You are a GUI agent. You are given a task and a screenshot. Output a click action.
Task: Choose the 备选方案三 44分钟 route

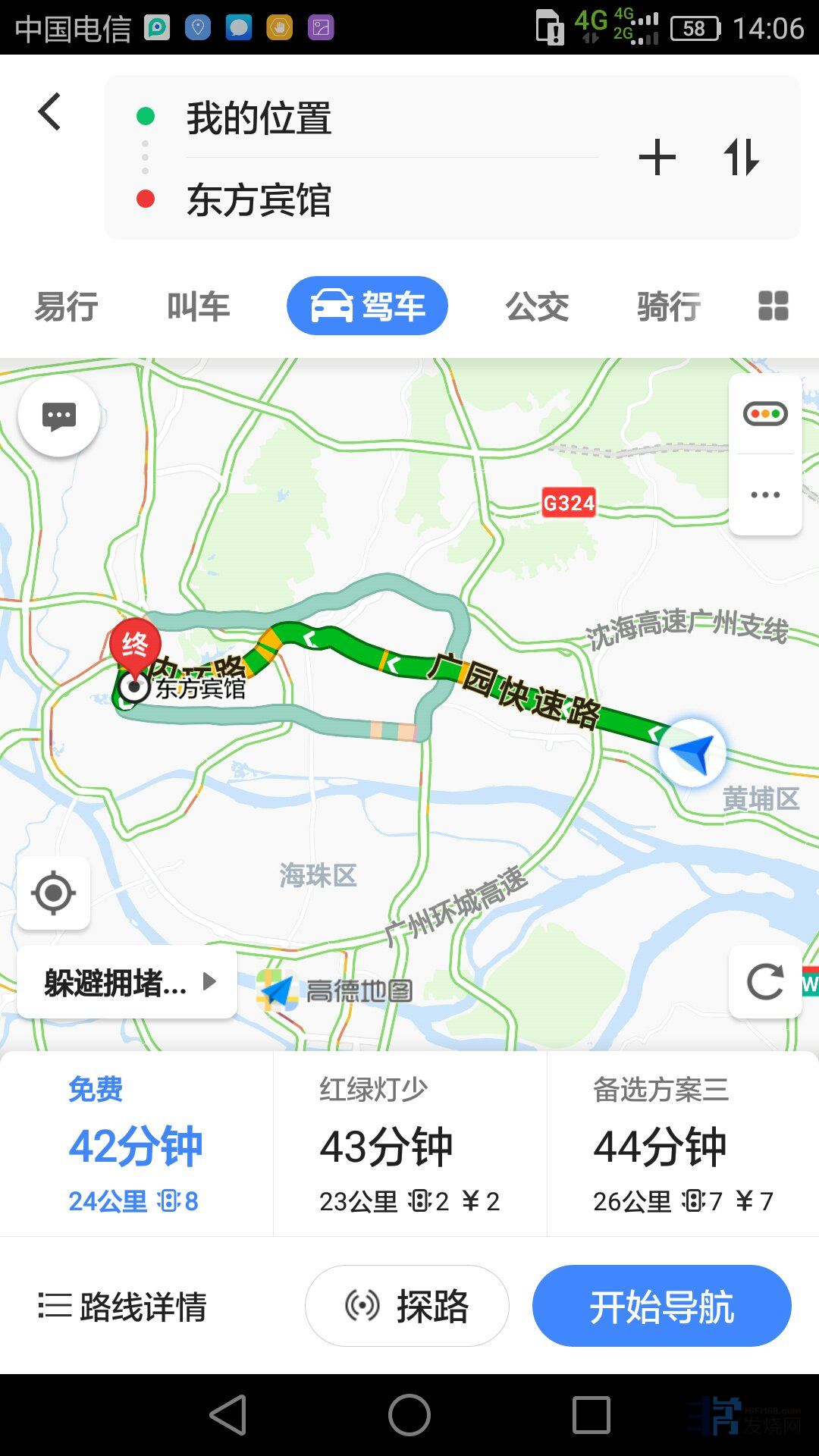click(x=682, y=1145)
